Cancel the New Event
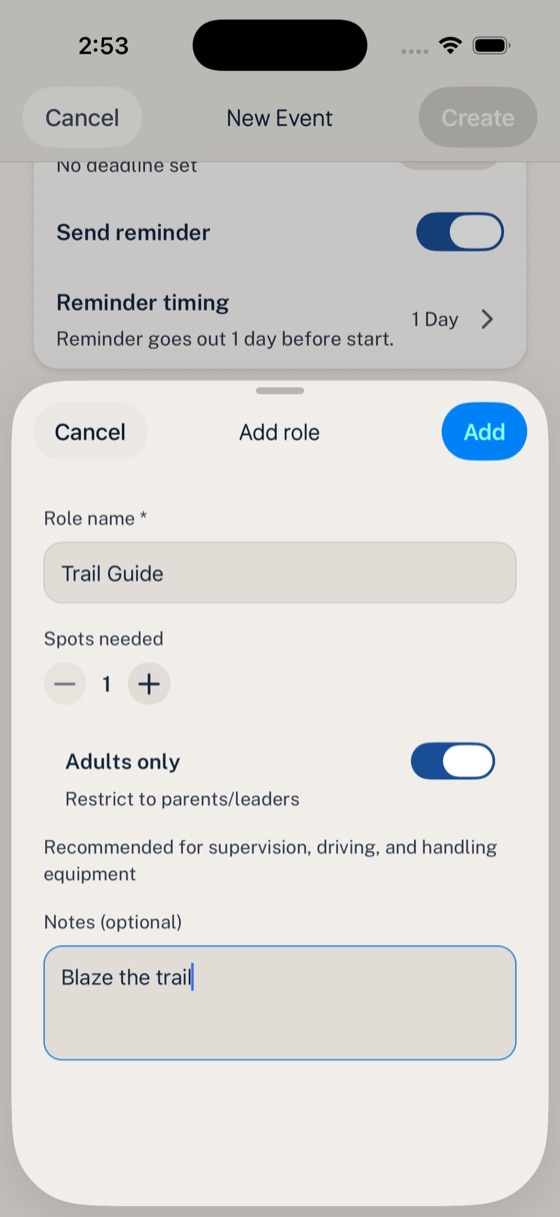Image resolution: width=560 pixels, height=1217 pixels. point(82,117)
